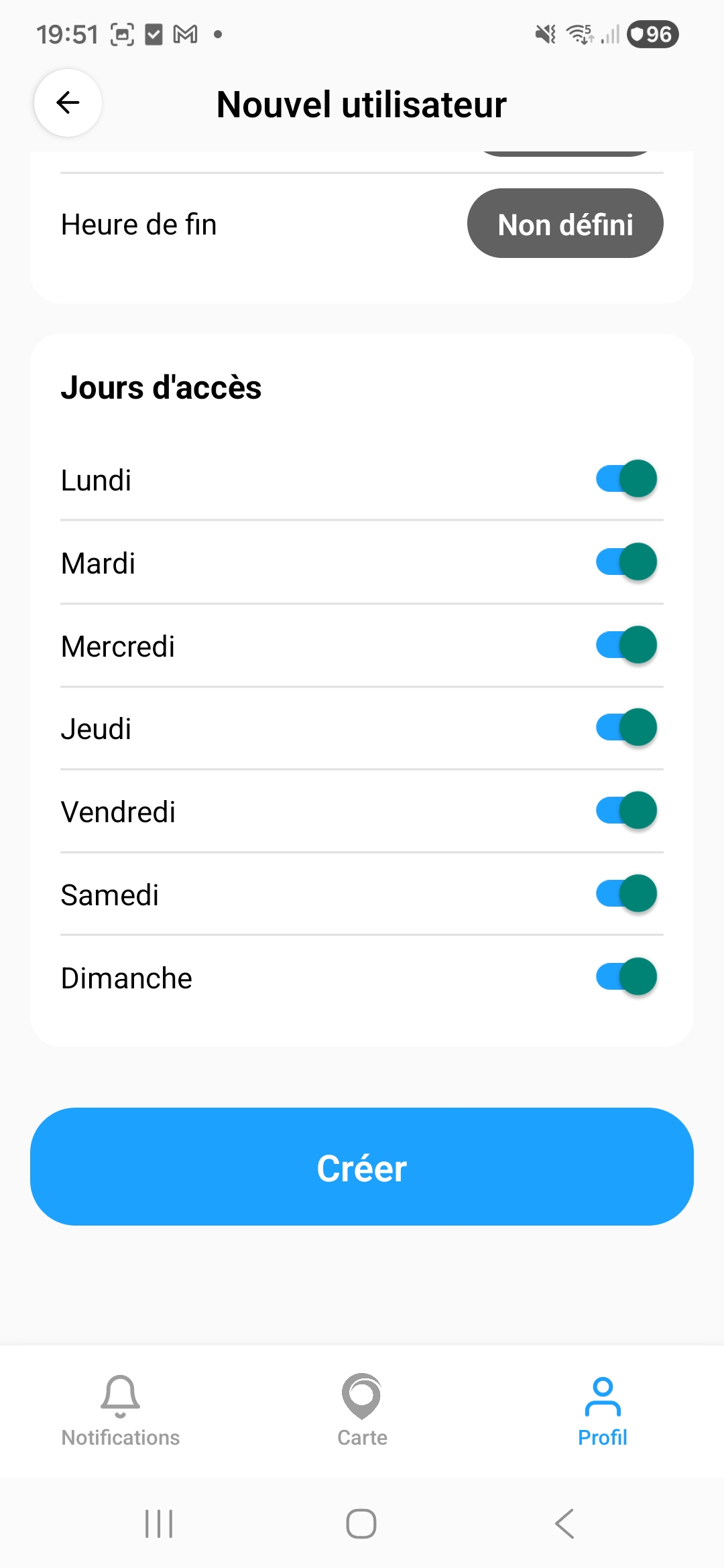Tap the back arrow at top left
724x1568 pixels.
pos(67,103)
